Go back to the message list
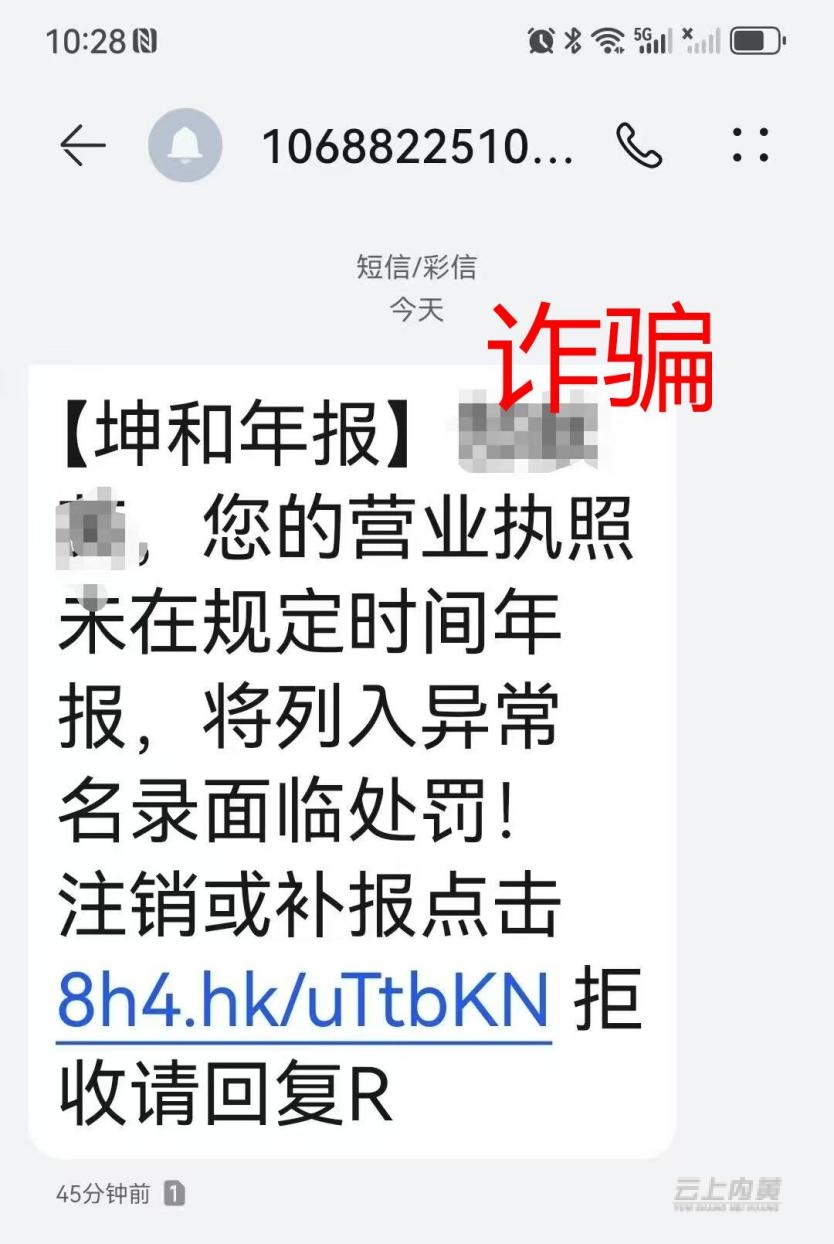The height and width of the screenshot is (1244, 834). pos(82,146)
